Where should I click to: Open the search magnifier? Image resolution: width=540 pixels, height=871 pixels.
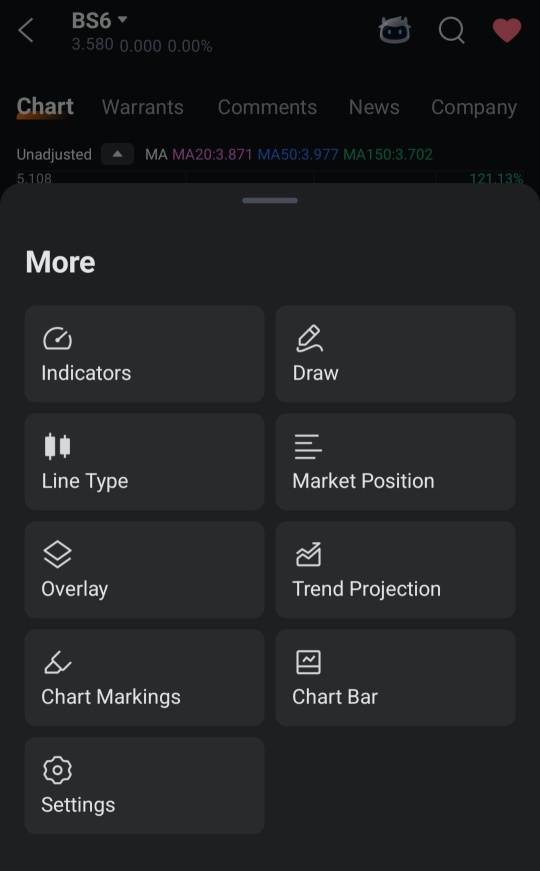pyautogui.click(x=451, y=30)
